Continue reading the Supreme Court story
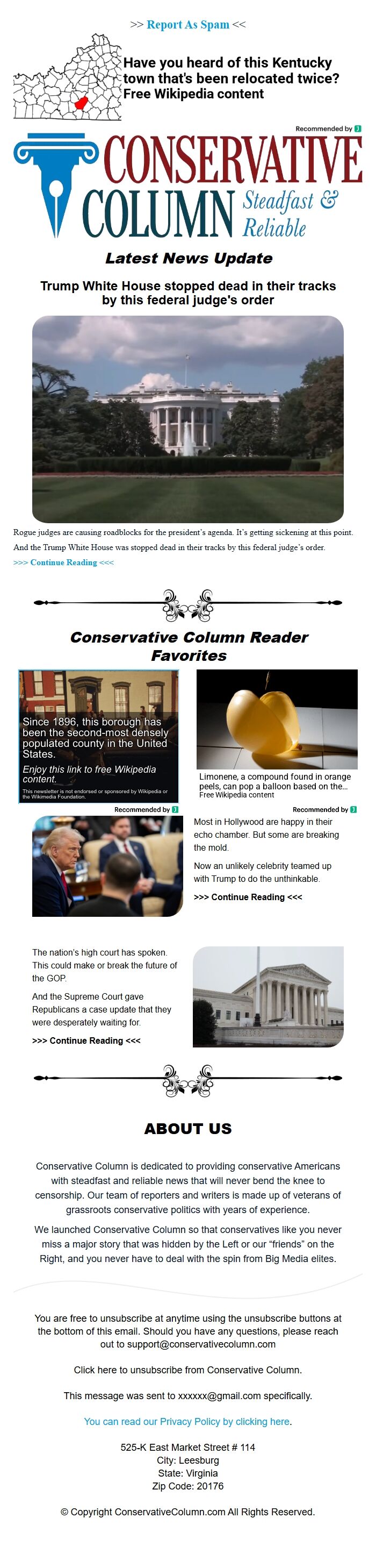The width and height of the screenshot is (376, 1568). [x=86, y=1041]
